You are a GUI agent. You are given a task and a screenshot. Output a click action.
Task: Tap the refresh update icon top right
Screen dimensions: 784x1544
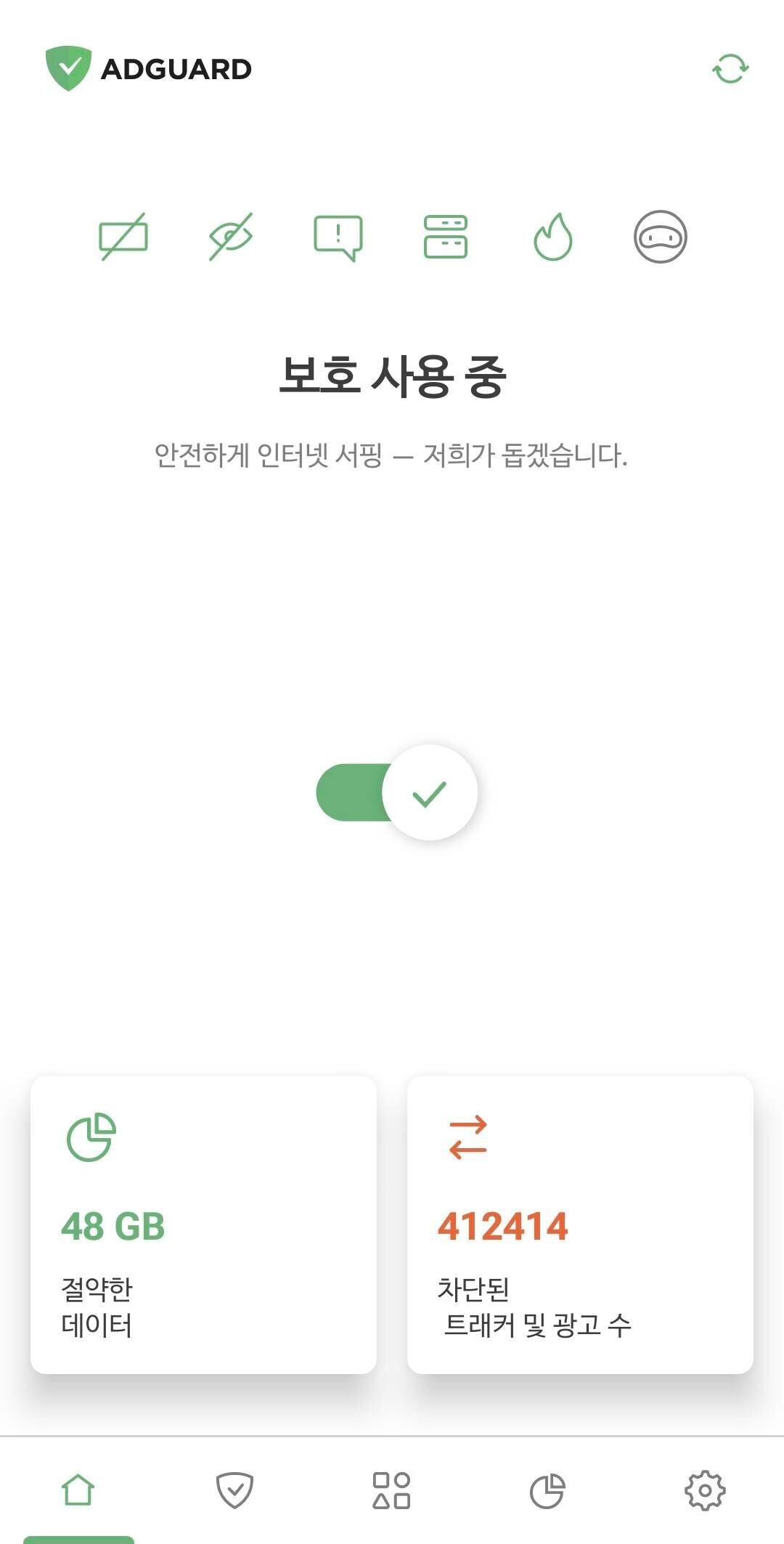coord(730,68)
